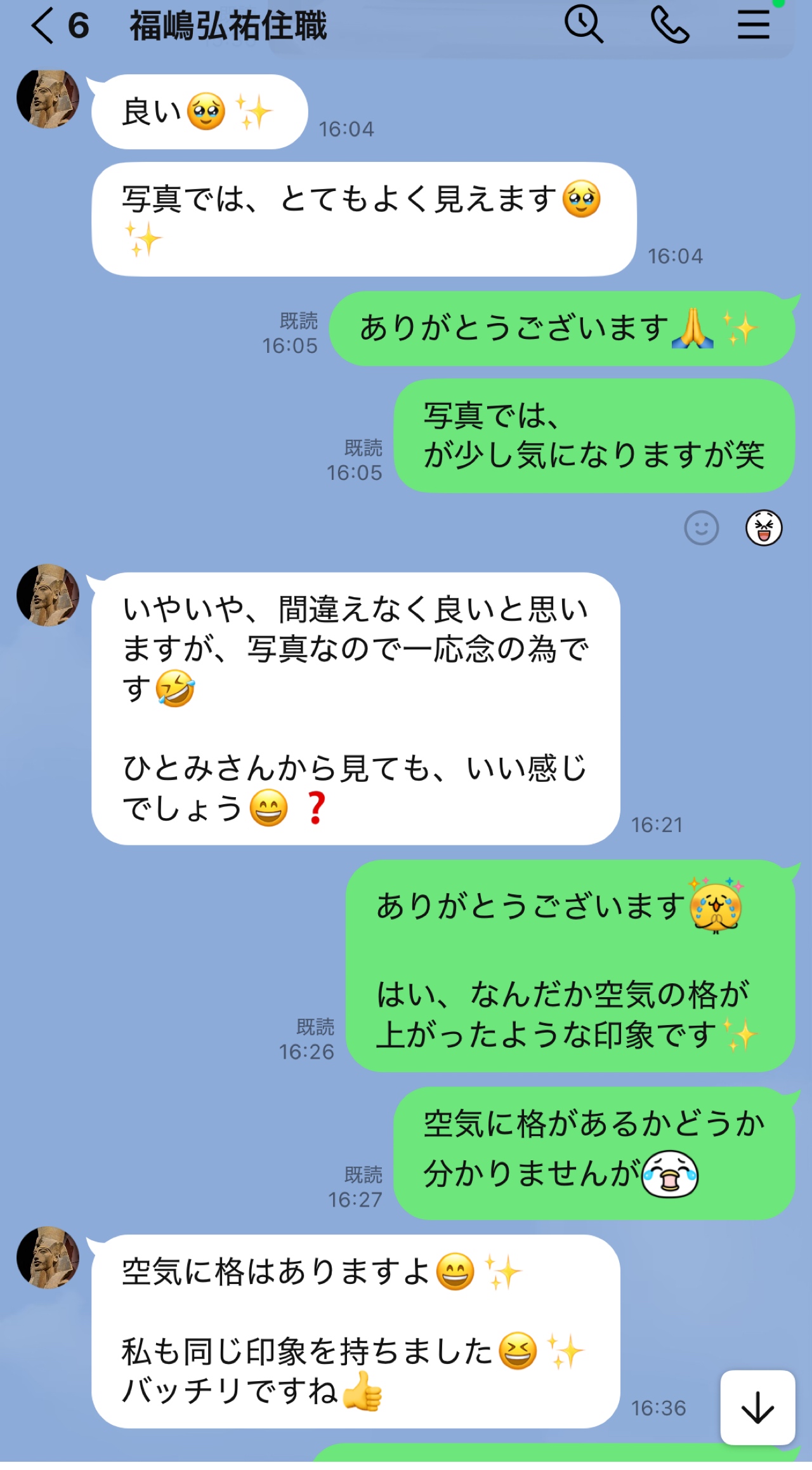Go back to the chat list

(x=43, y=27)
